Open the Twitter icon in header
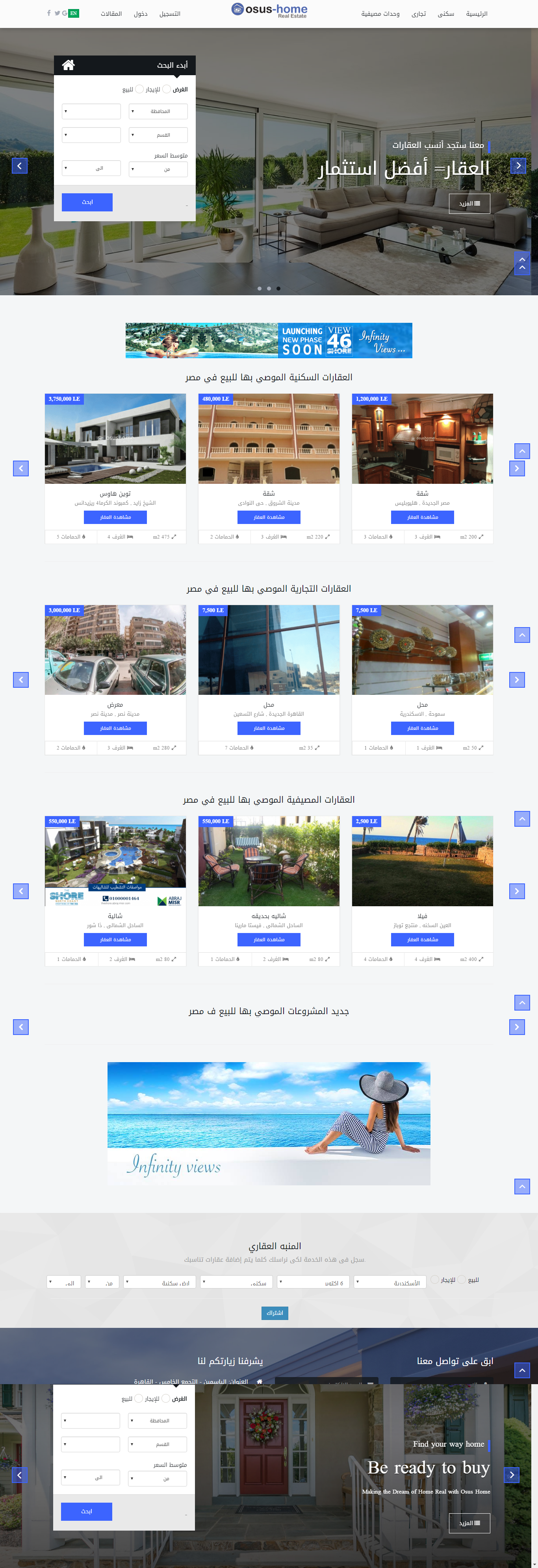The width and height of the screenshot is (538, 1568). (x=57, y=13)
